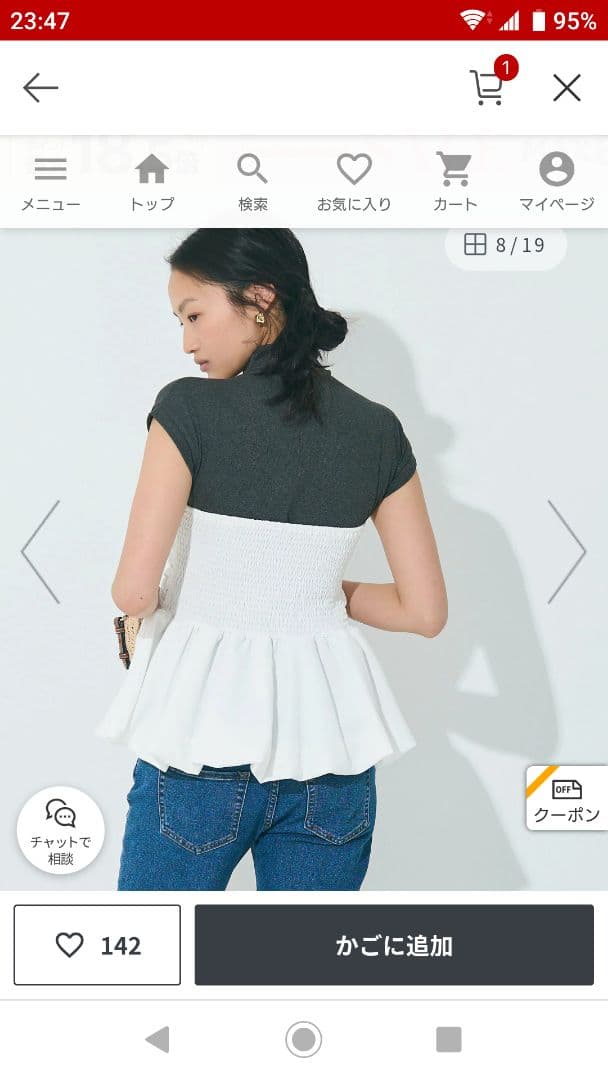Show the next product image

566,552
